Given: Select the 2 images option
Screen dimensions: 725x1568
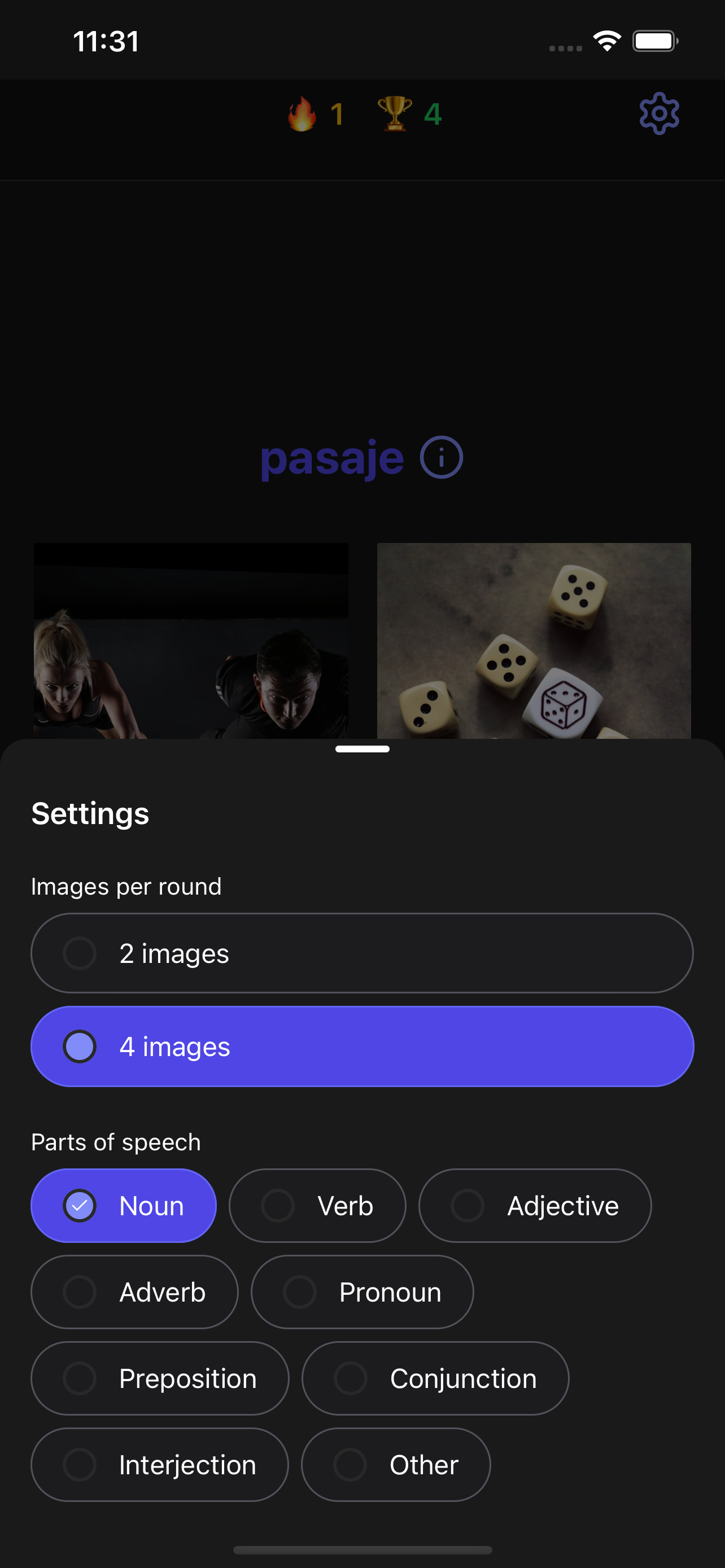Looking at the screenshot, I should tap(363, 953).
